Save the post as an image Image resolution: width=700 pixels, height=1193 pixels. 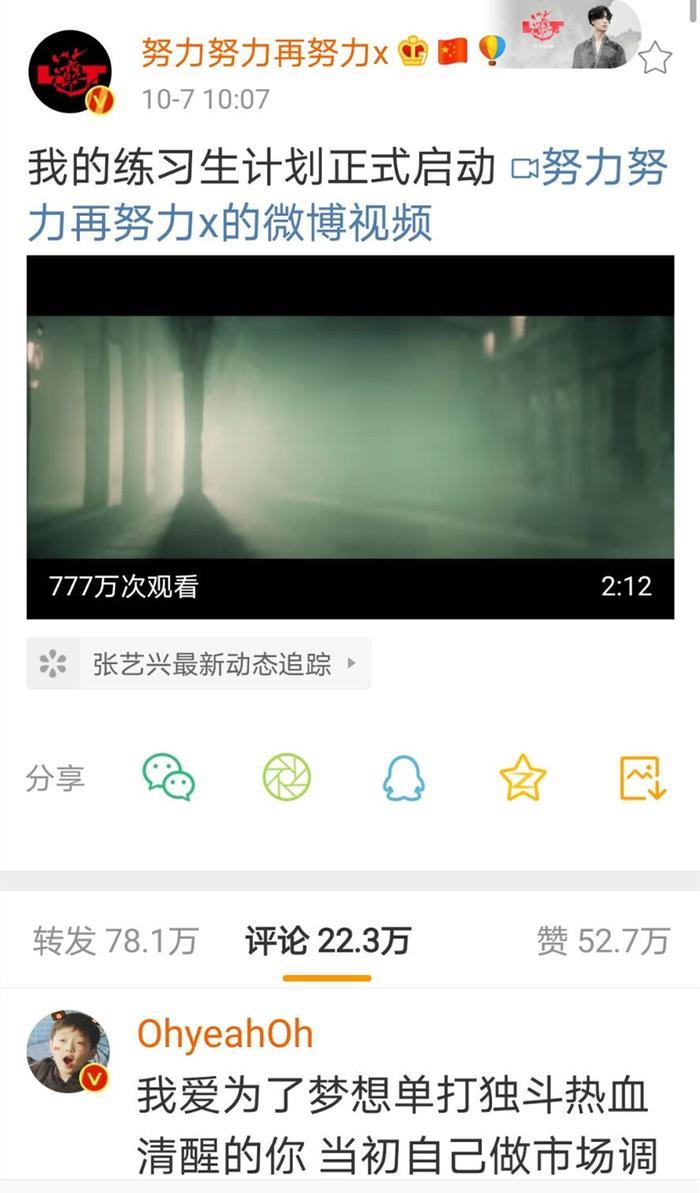click(x=642, y=777)
